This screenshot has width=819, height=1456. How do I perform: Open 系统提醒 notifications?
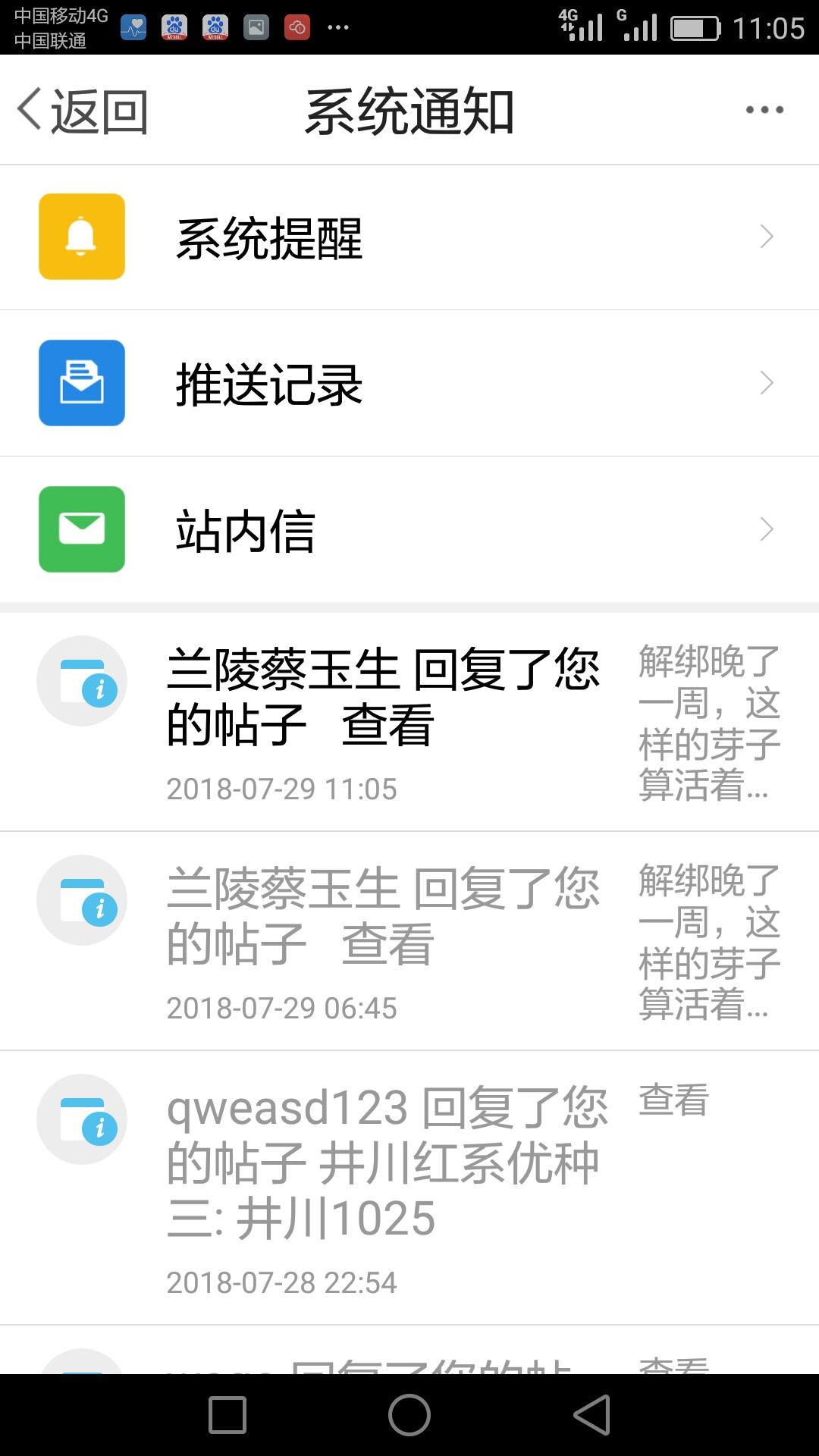[409, 237]
